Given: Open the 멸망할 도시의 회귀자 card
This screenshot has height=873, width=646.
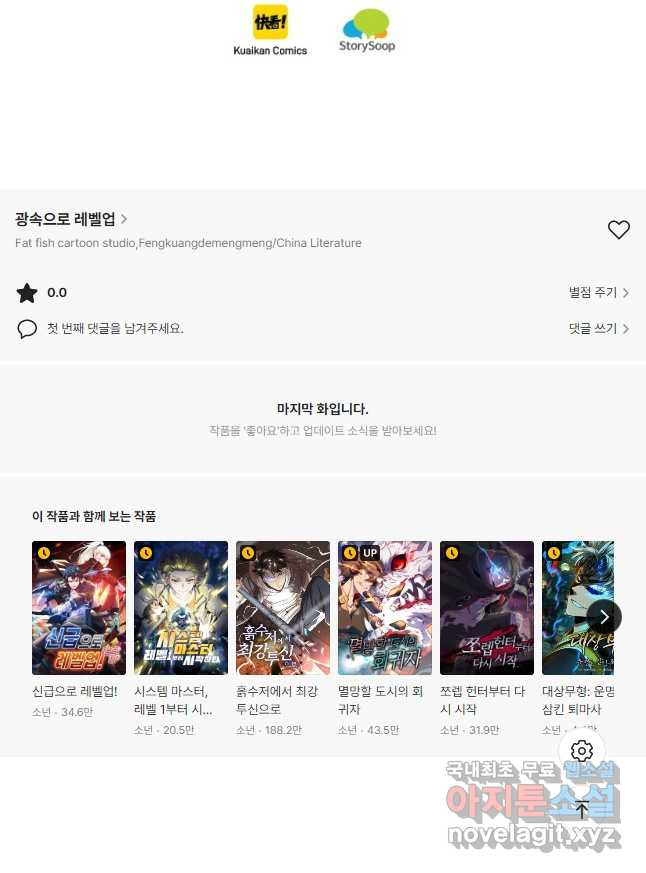Looking at the screenshot, I should tap(385, 608).
